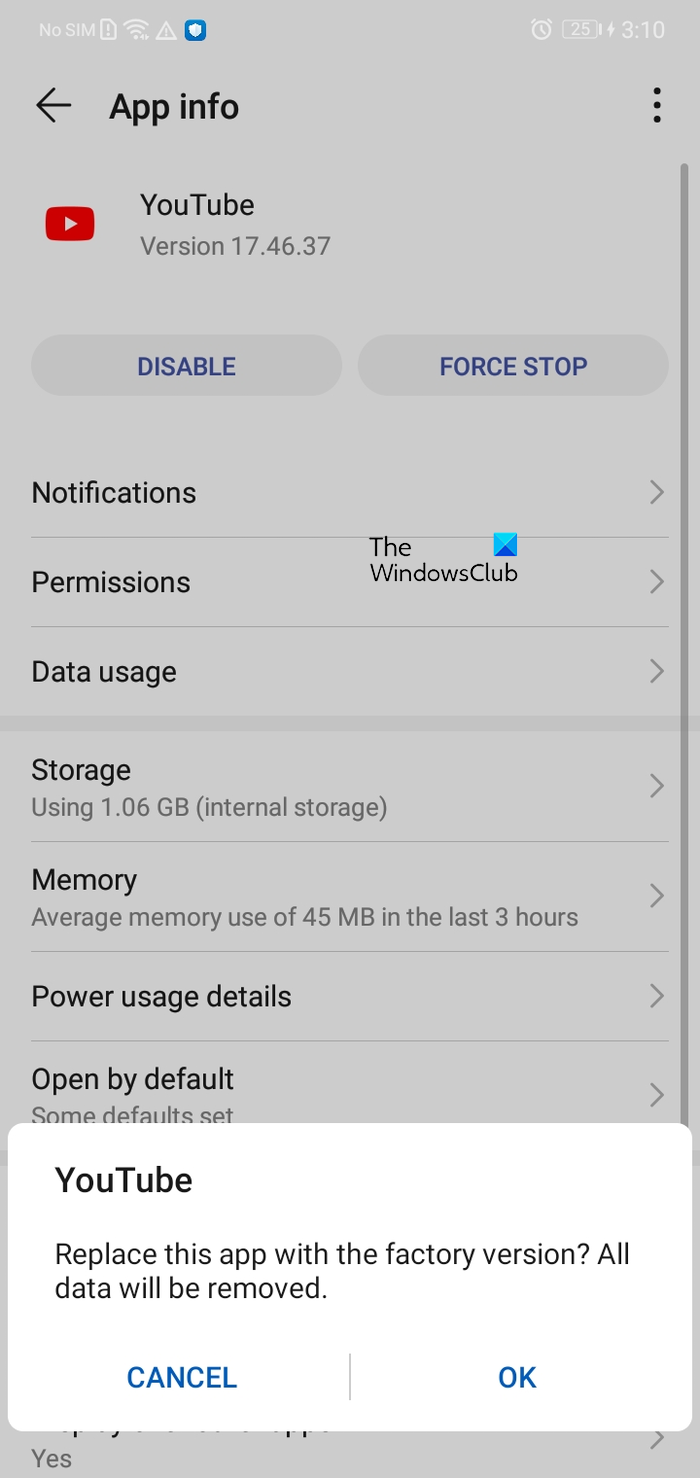
Task: Confirm replacing with factory version via OK
Action: [517, 1377]
